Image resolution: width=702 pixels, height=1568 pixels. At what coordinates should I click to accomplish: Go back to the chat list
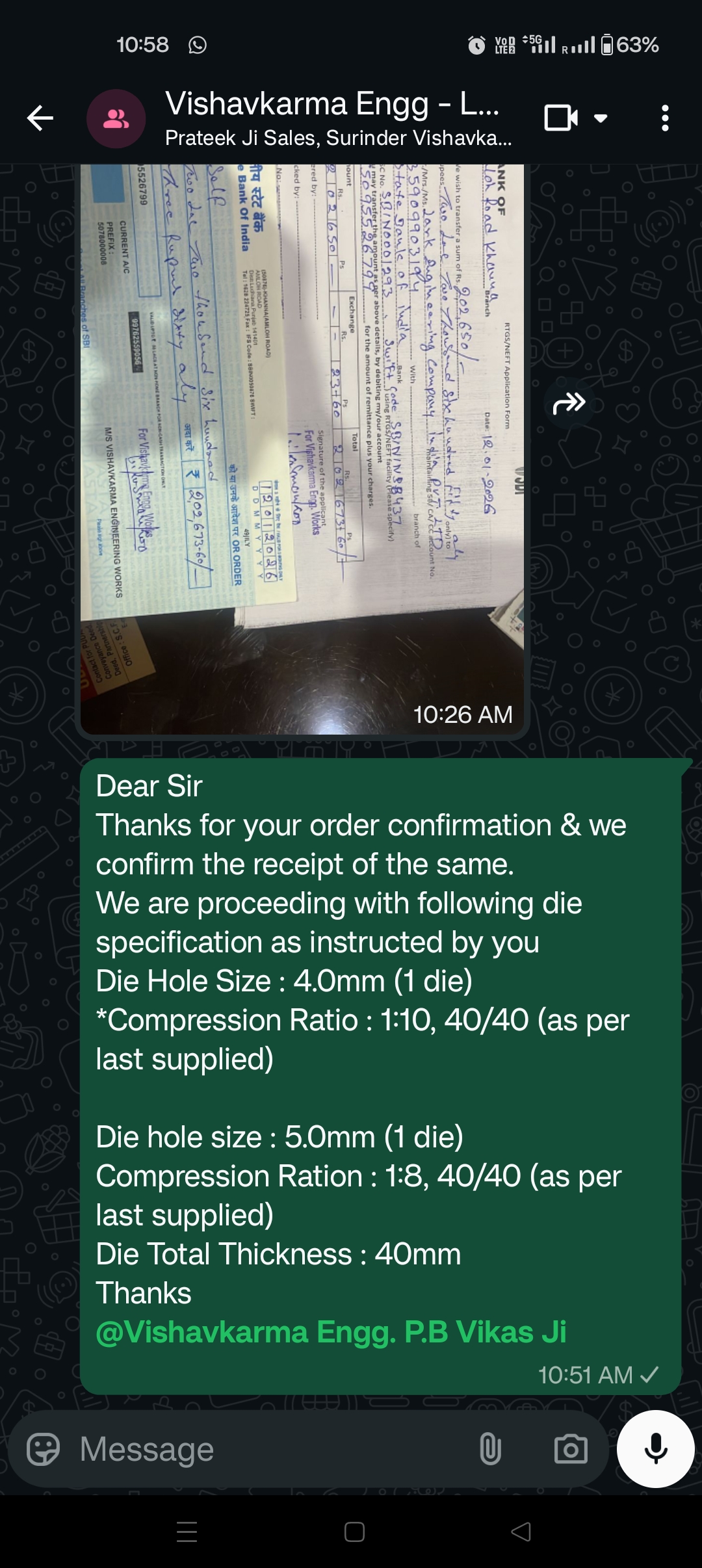tap(40, 118)
